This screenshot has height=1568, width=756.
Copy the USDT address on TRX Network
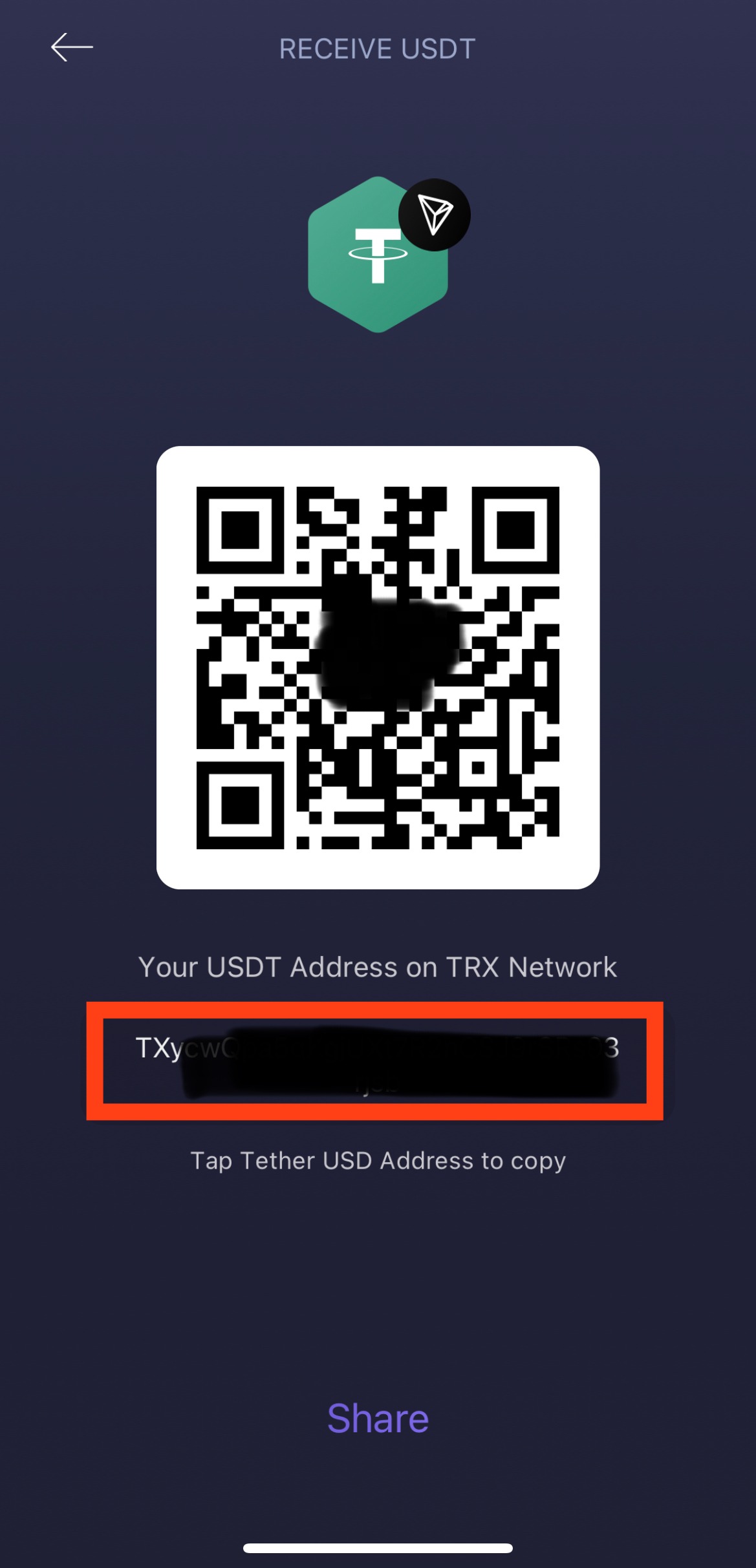coord(376,1060)
